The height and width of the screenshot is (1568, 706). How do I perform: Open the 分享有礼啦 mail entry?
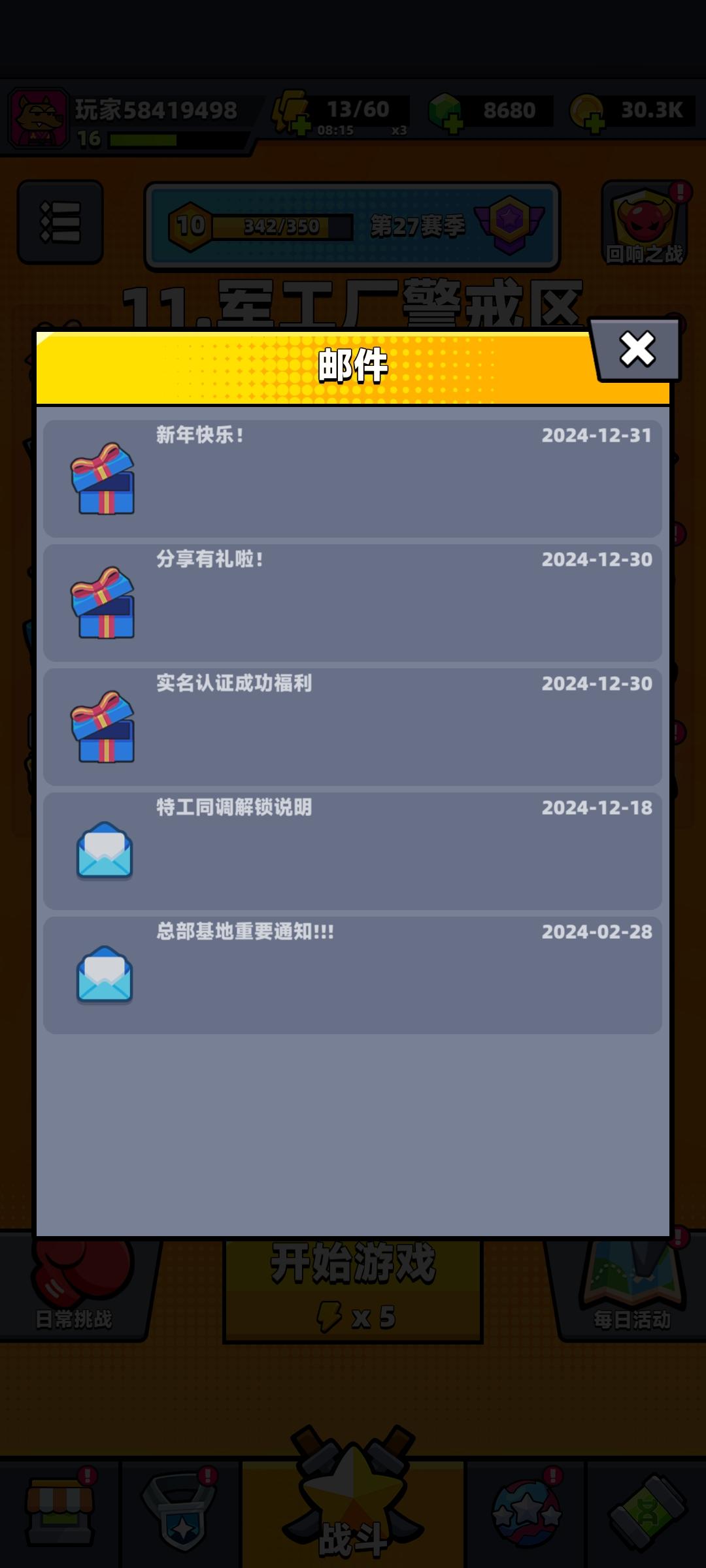tap(353, 601)
